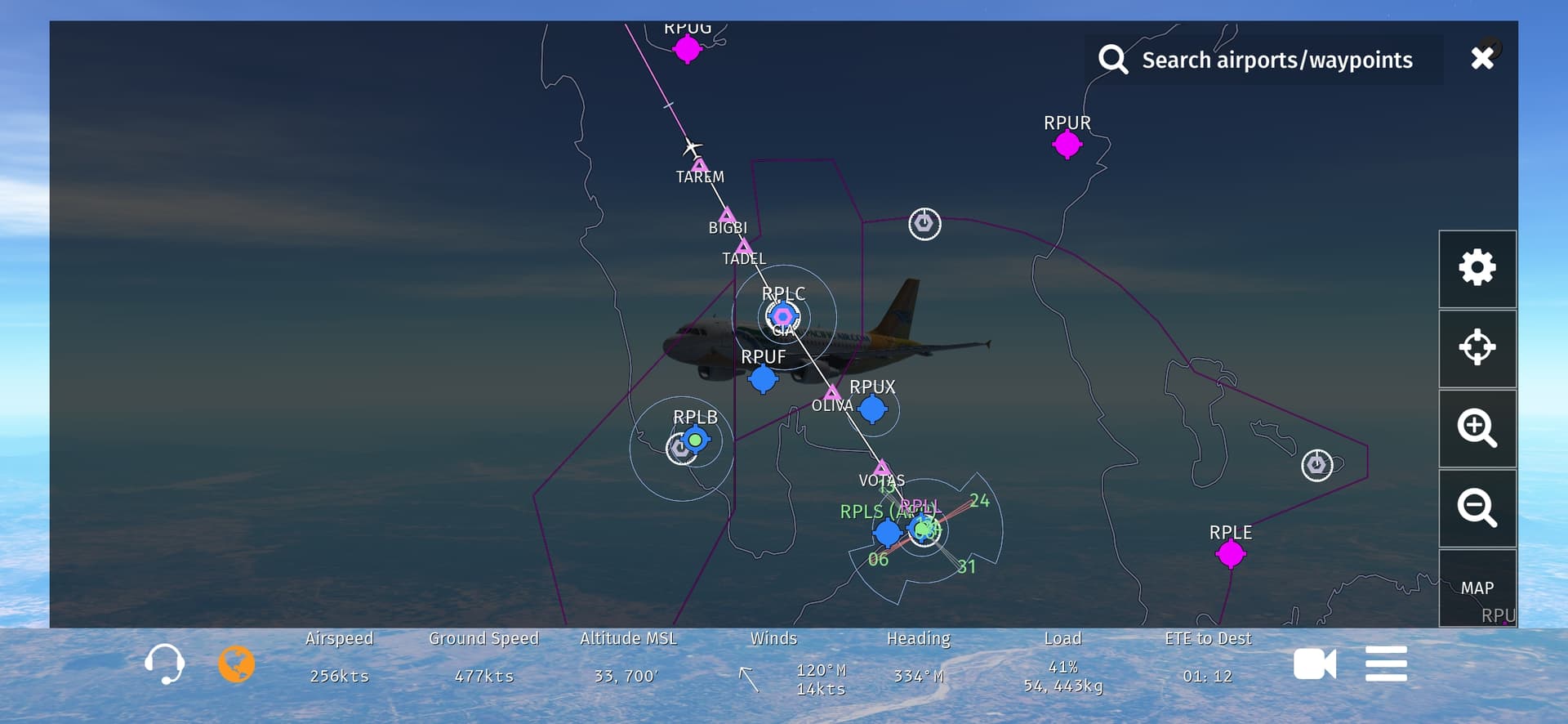Zoom out of the map
The height and width of the screenshot is (724, 1568).
(1477, 507)
